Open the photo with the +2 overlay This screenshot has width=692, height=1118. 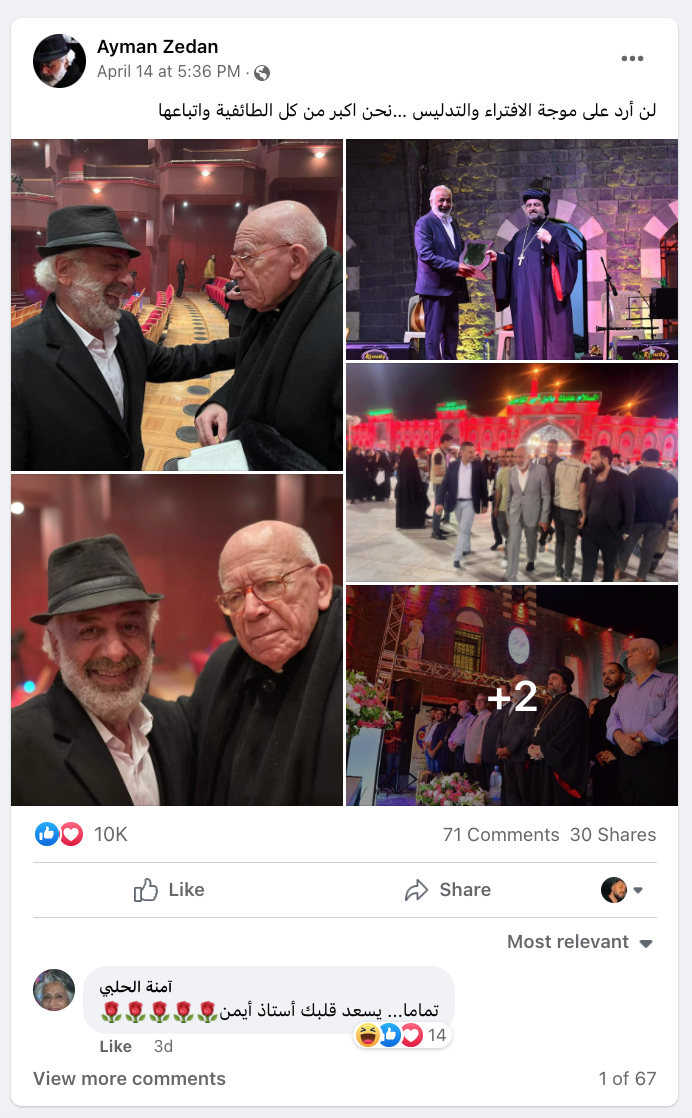click(x=512, y=696)
